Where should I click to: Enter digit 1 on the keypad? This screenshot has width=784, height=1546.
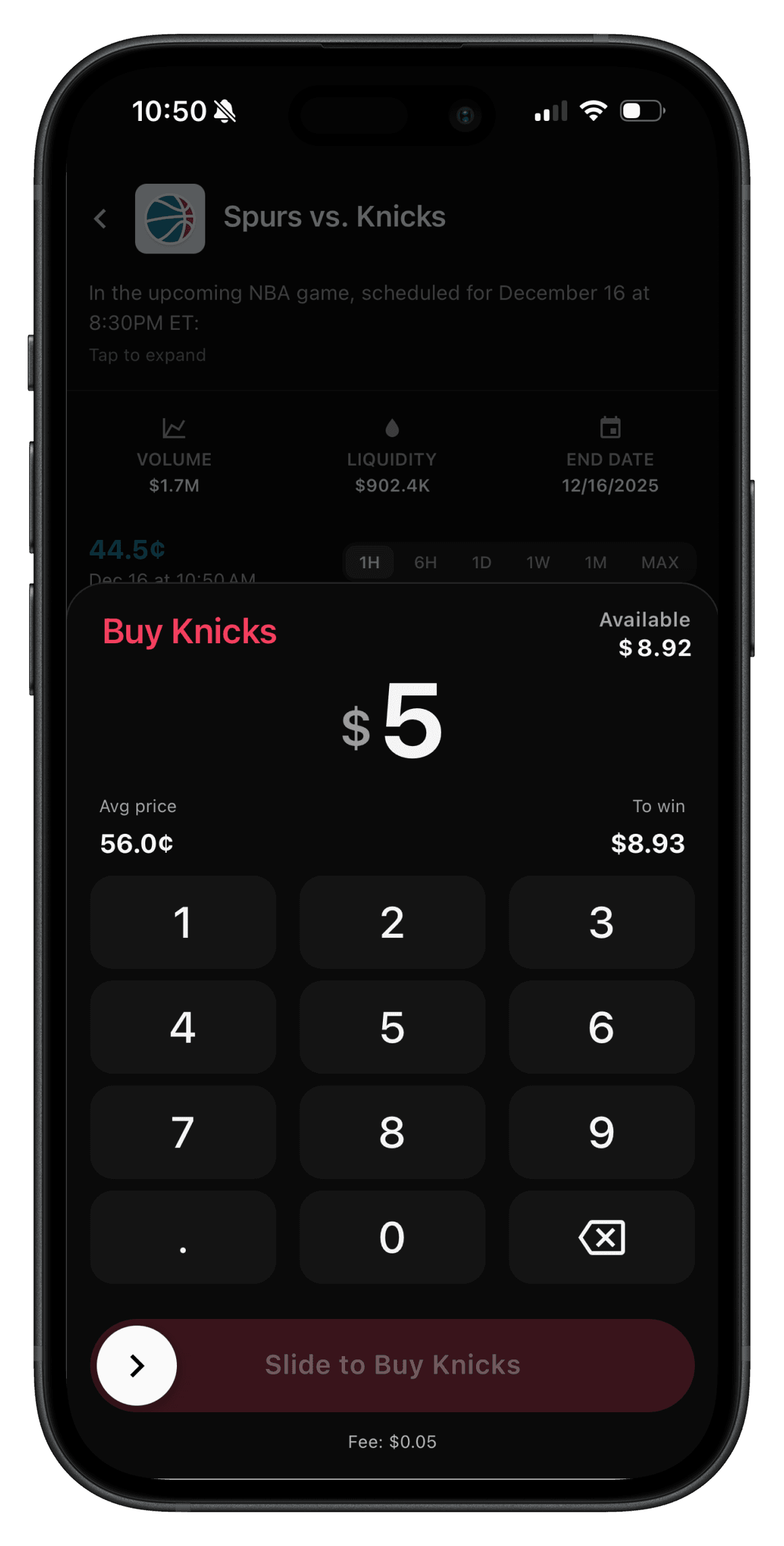click(x=183, y=922)
